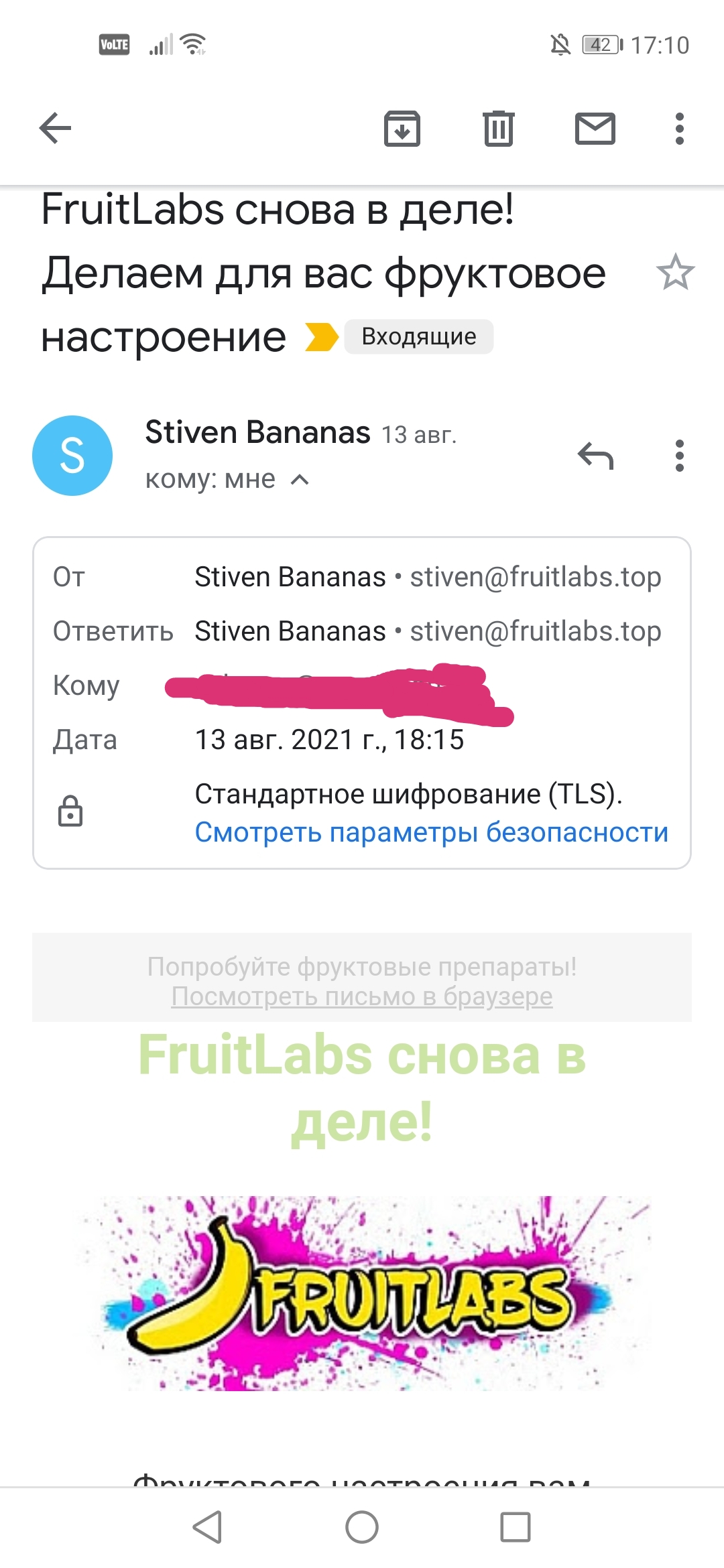Open the recent apps view
The height and width of the screenshot is (1568, 724).
[516, 1528]
